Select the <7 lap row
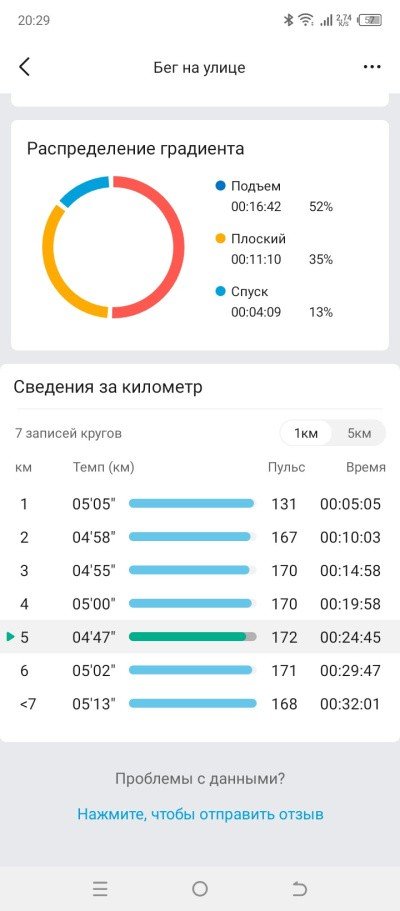The height and width of the screenshot is (911, 400). coord(200,704)
